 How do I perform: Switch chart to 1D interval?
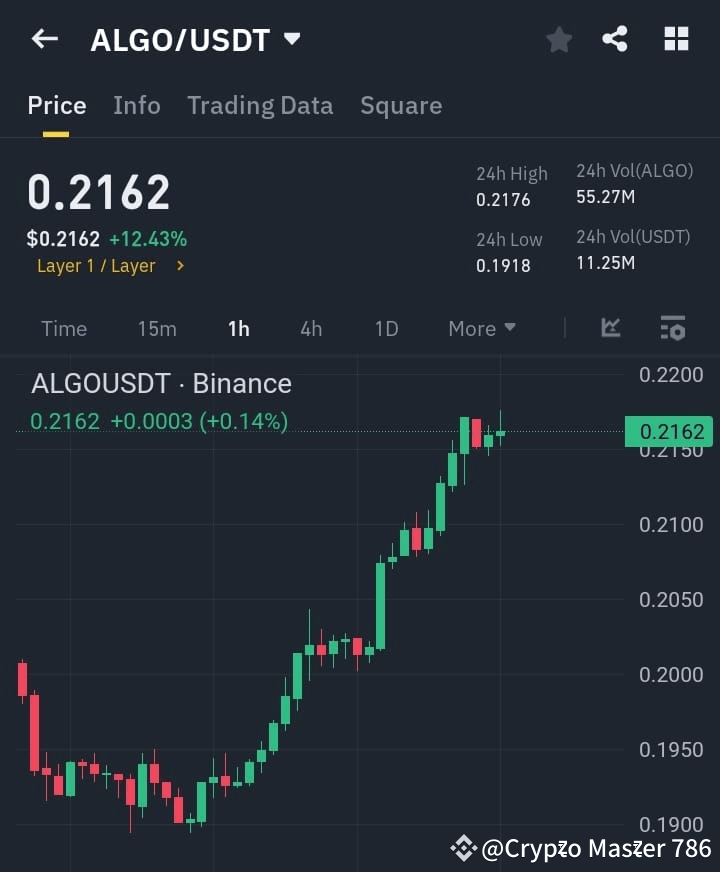(386, 328)
